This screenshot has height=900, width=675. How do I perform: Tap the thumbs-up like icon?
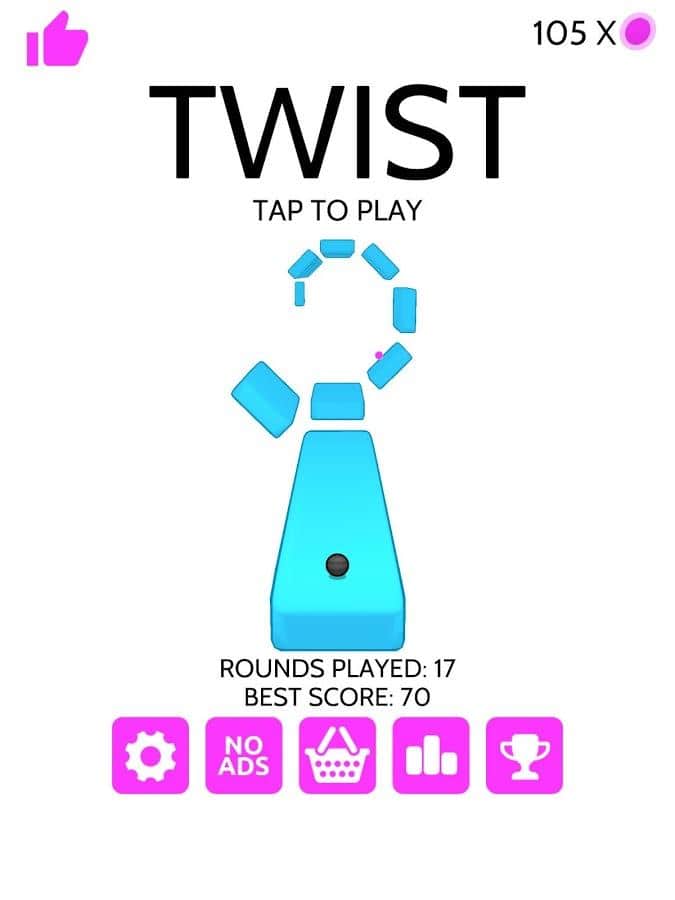[x=57, y=40]
